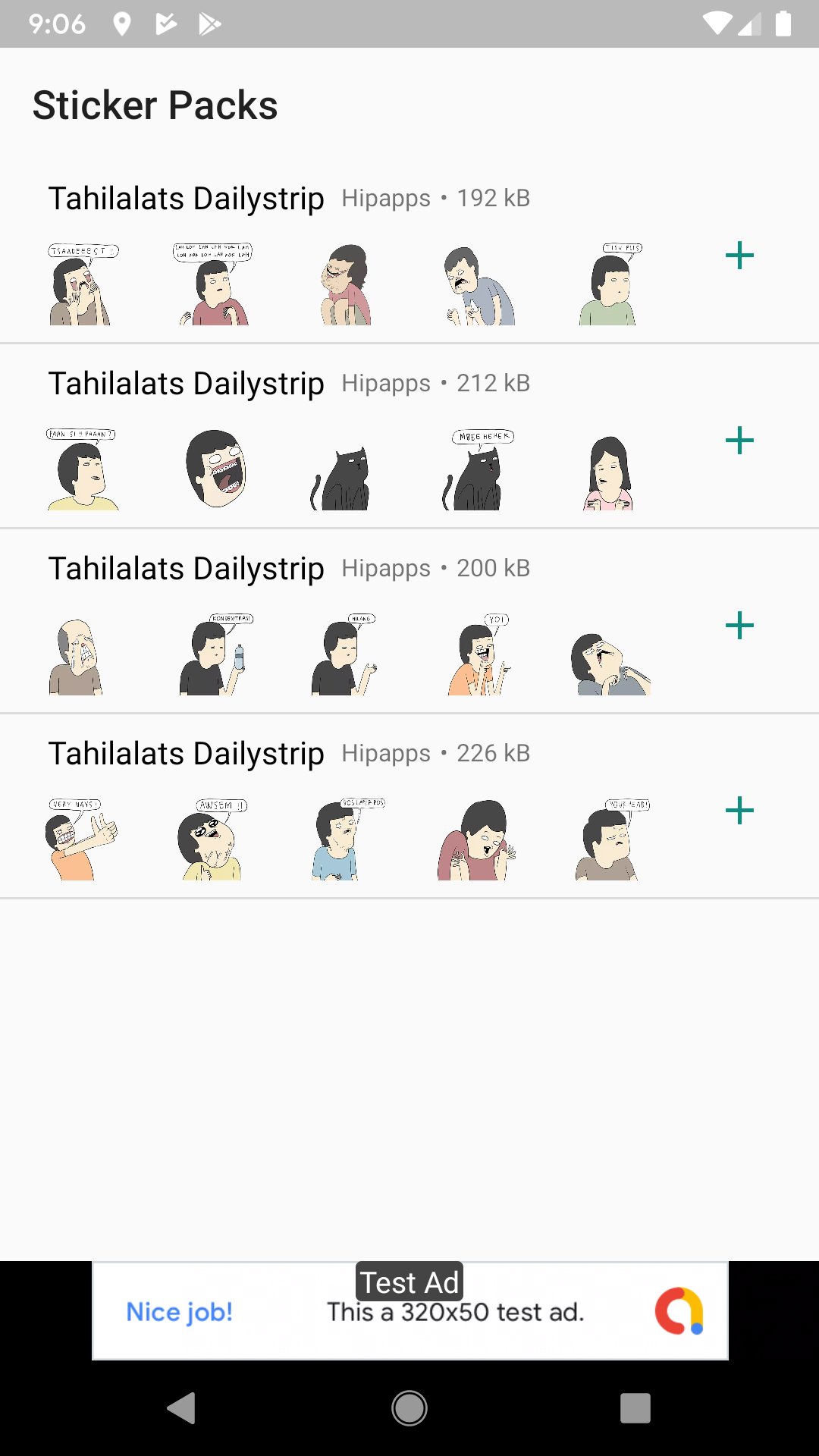This screenshot has height=1456, width=819.
Task: Add the 226 kB Tahilalats Dailystrip pack
Action: [x=738, y=811]
